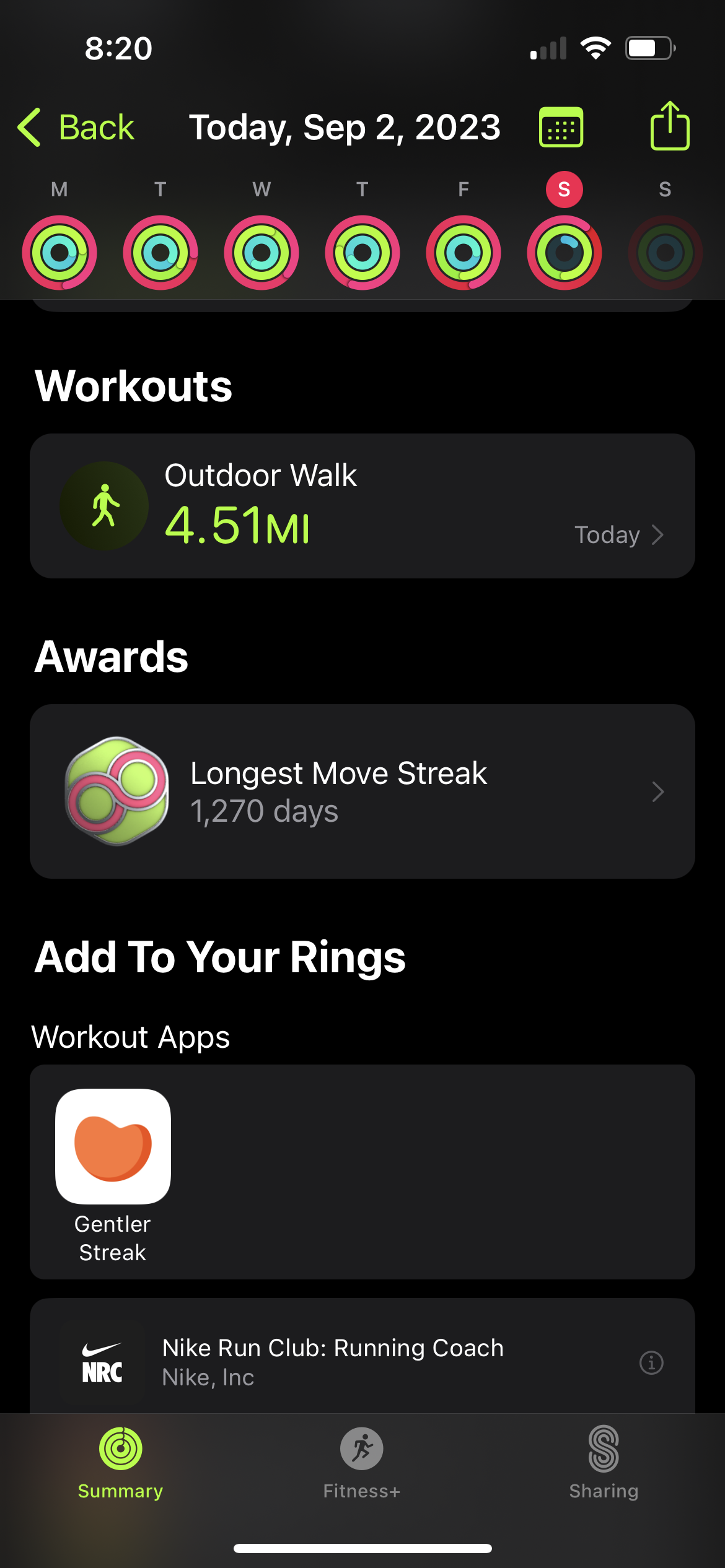Viewport: 725px width, 1568px height.
Task: Go back to the previous screen
Action: click(x=76, y=128)
